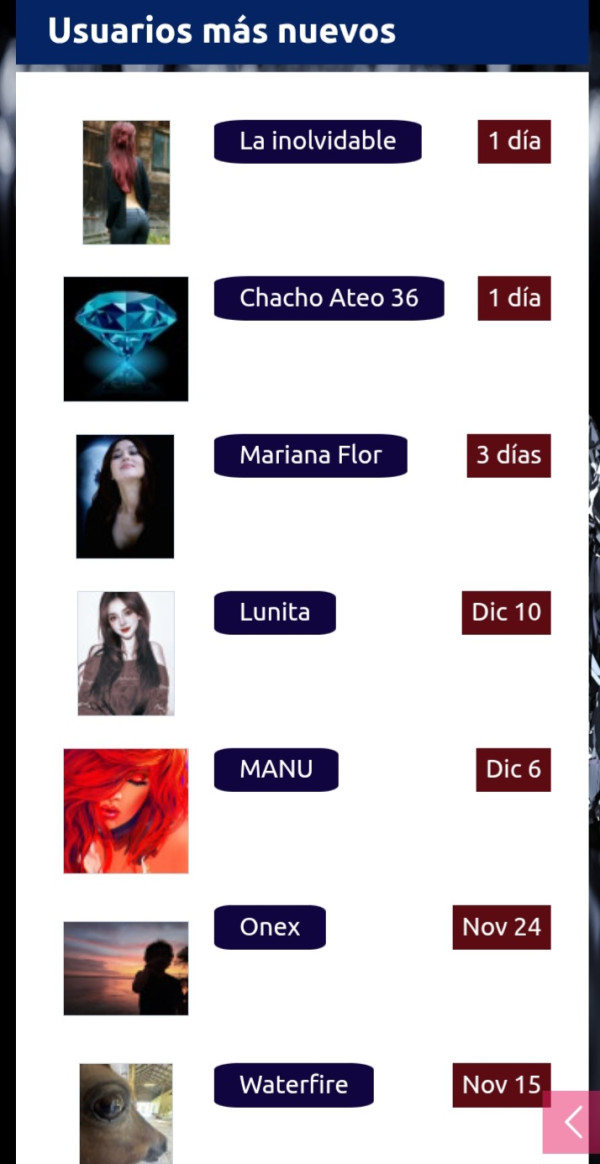Tap Waterfire's horse avatar
This screenshot has height=1164, width=600.
126,1112
